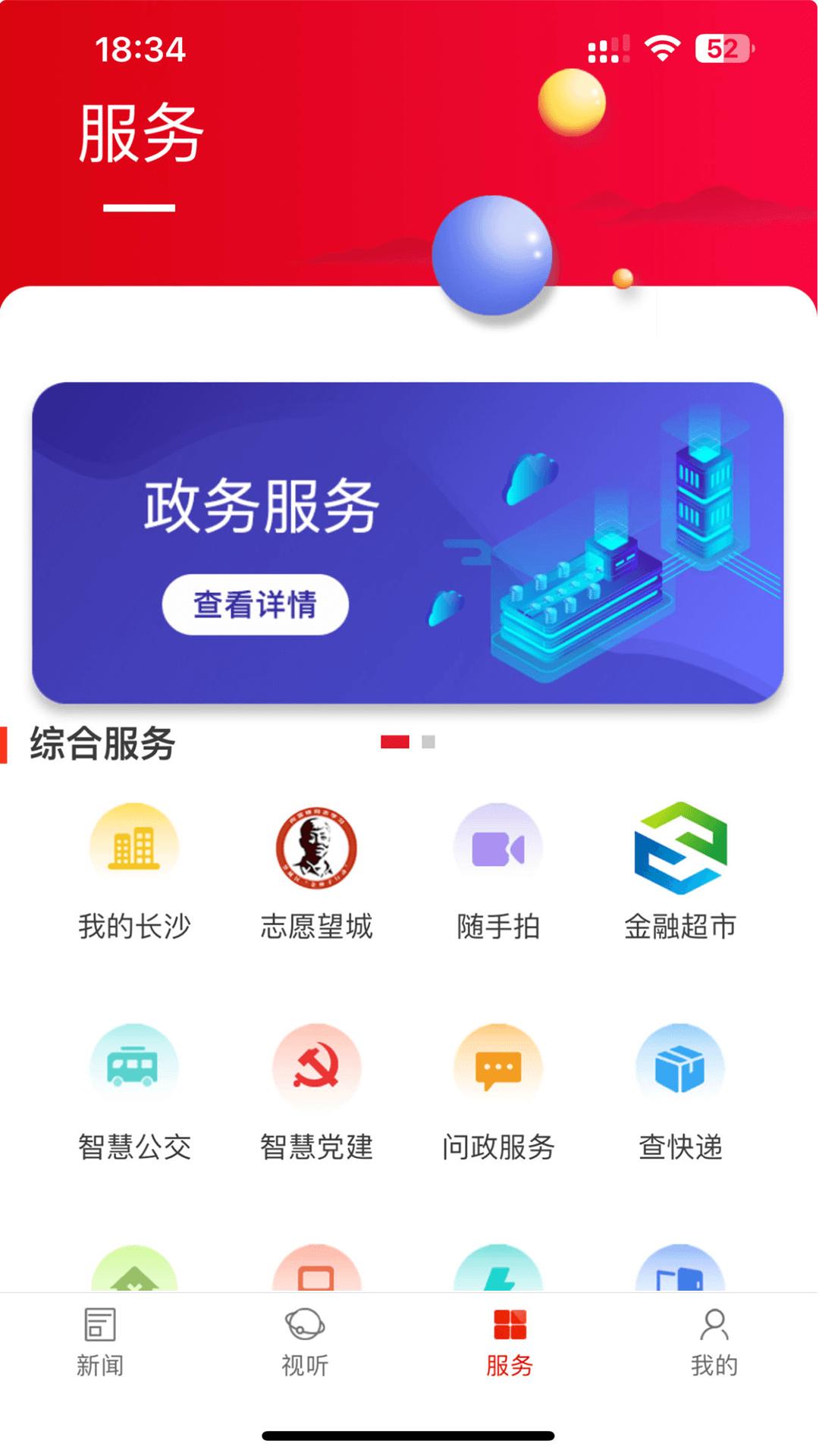819x1456 pixels.
Task: Tap the 查看详情 button on the banner
Action: [255, 603]
